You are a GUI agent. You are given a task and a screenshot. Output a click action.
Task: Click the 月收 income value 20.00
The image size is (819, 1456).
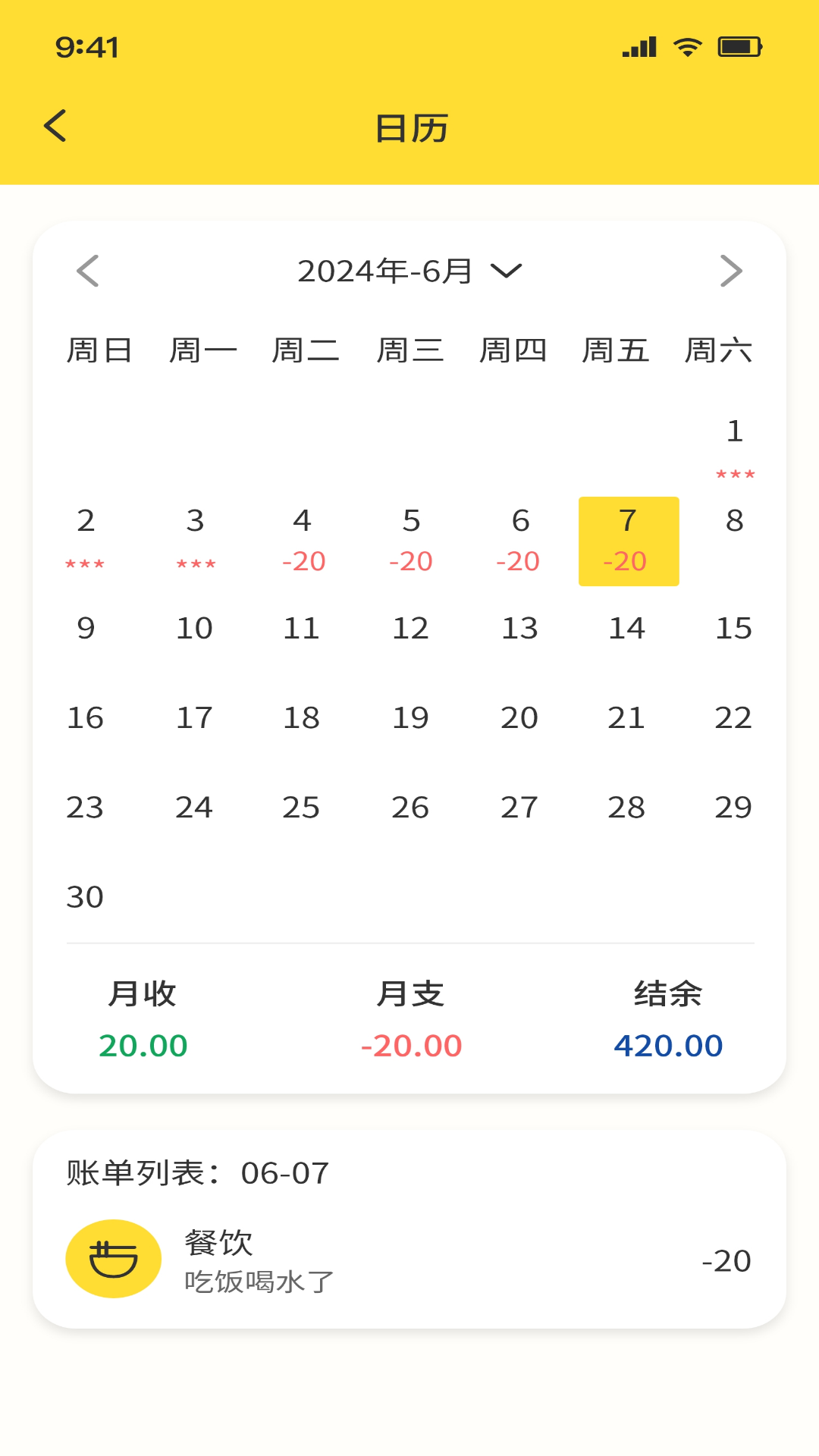(144, 1046)
